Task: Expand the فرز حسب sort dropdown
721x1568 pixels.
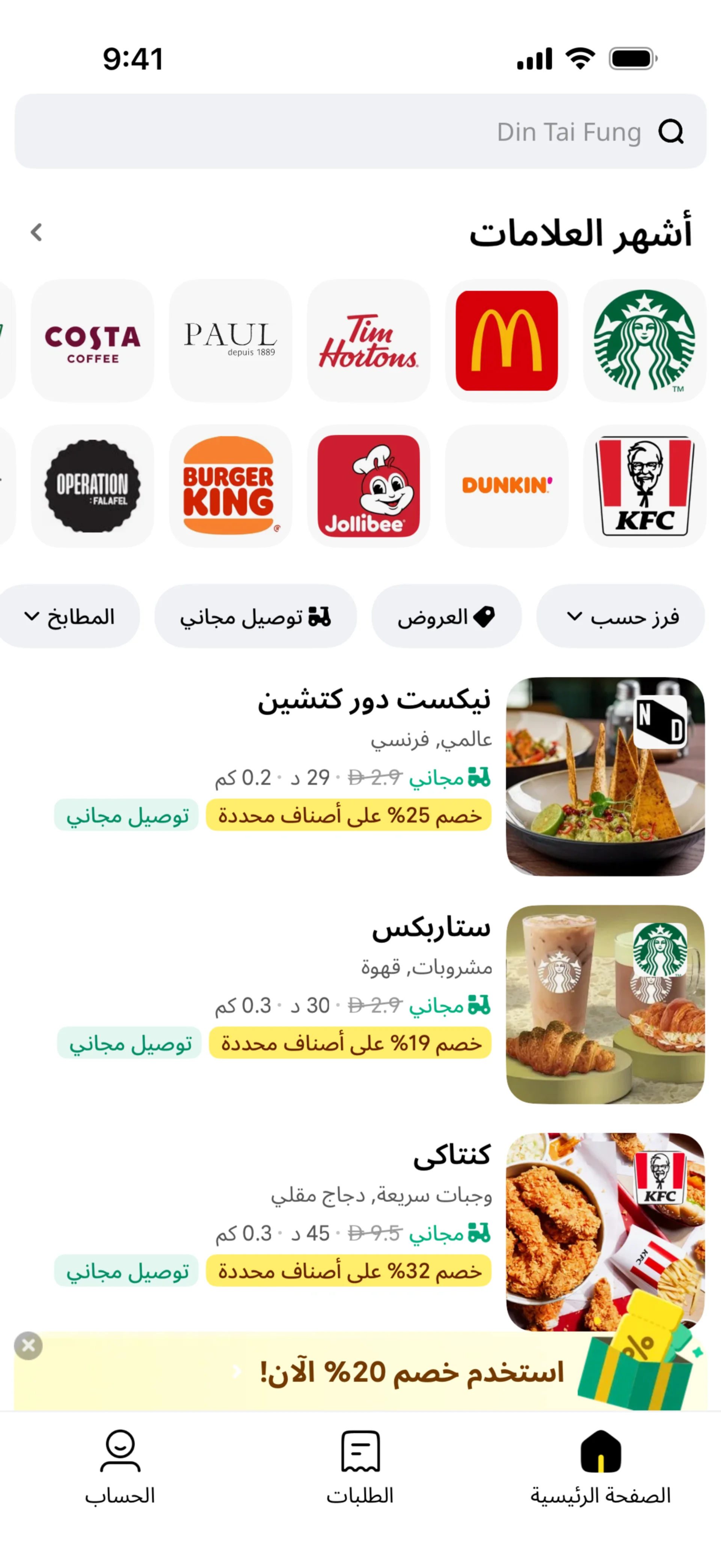Action: (x=621, y=616)
